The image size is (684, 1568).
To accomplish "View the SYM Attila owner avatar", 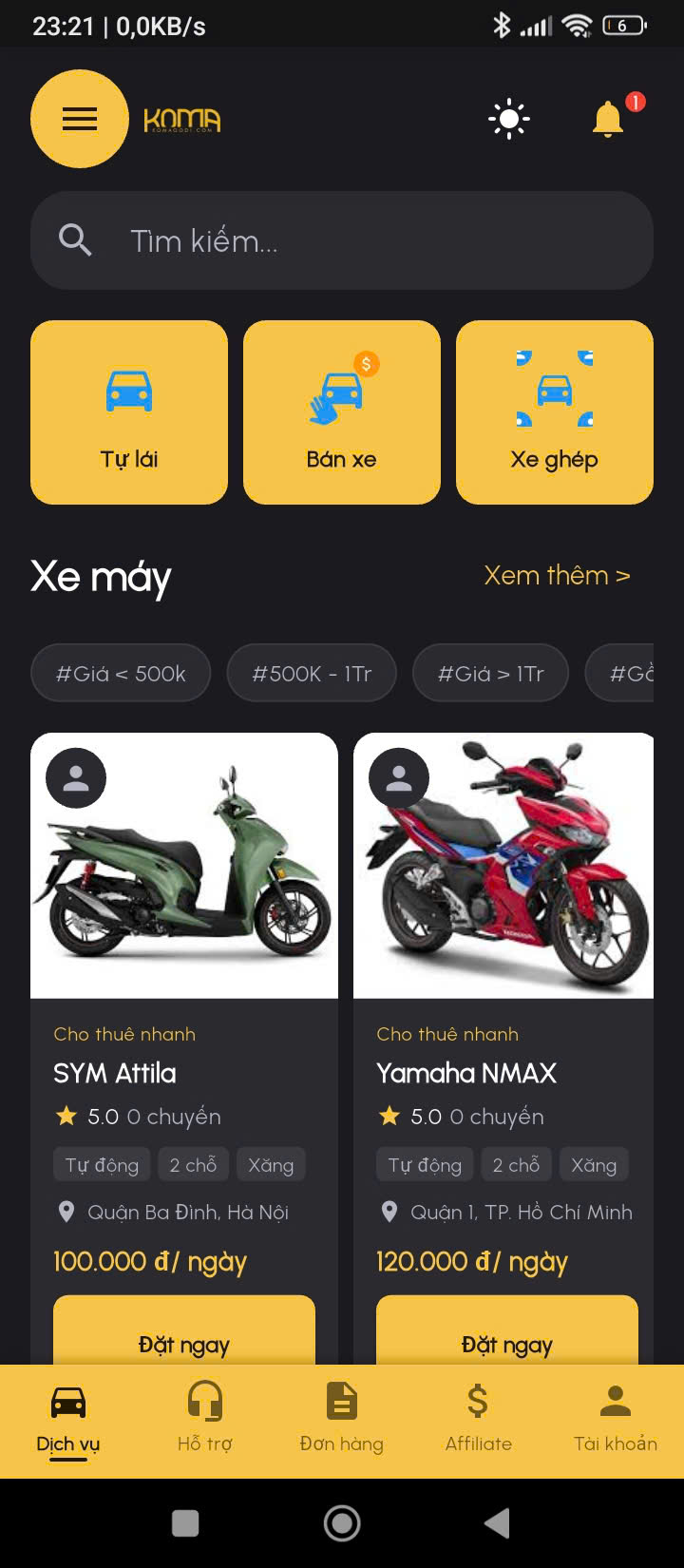I will [76, 777].
